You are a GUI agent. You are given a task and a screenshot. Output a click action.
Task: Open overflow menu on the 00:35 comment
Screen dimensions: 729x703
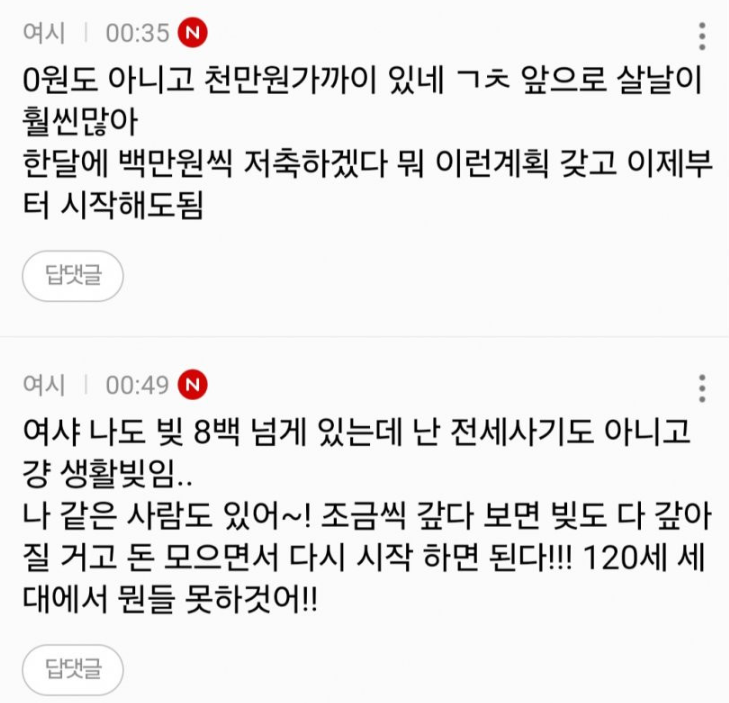pyautogui.click(x=703, y=35)
